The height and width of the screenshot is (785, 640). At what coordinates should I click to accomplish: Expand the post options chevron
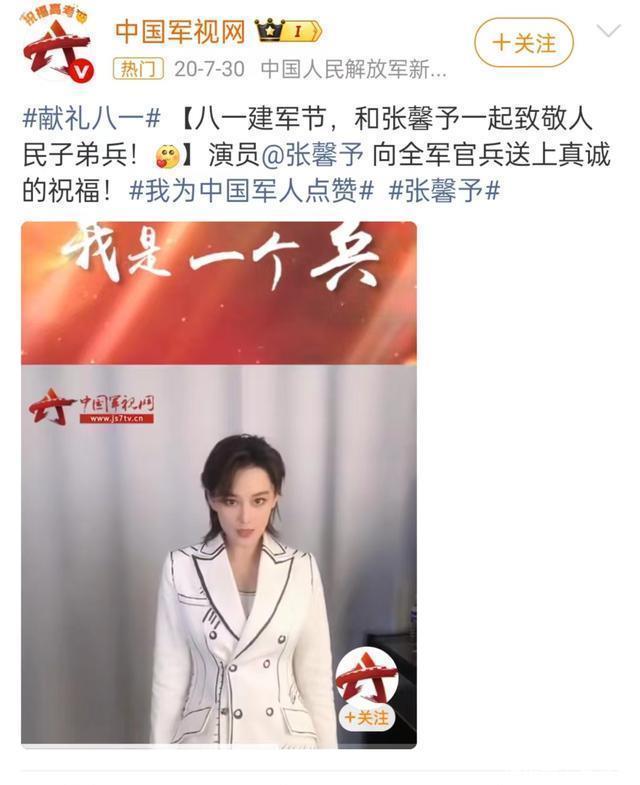click(608, 32)
